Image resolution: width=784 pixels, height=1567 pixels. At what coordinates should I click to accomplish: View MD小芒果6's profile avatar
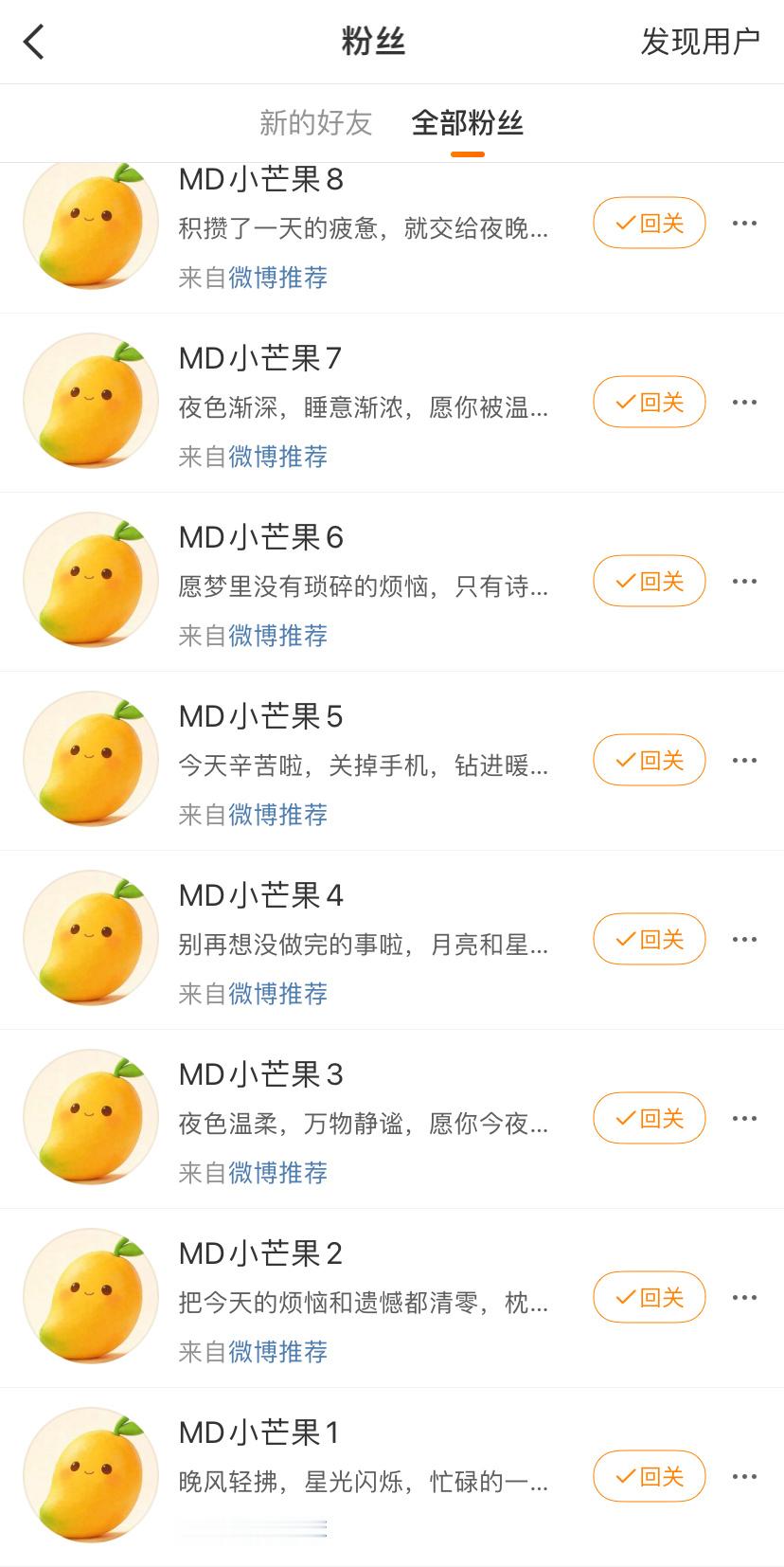(x=91, y=581)
